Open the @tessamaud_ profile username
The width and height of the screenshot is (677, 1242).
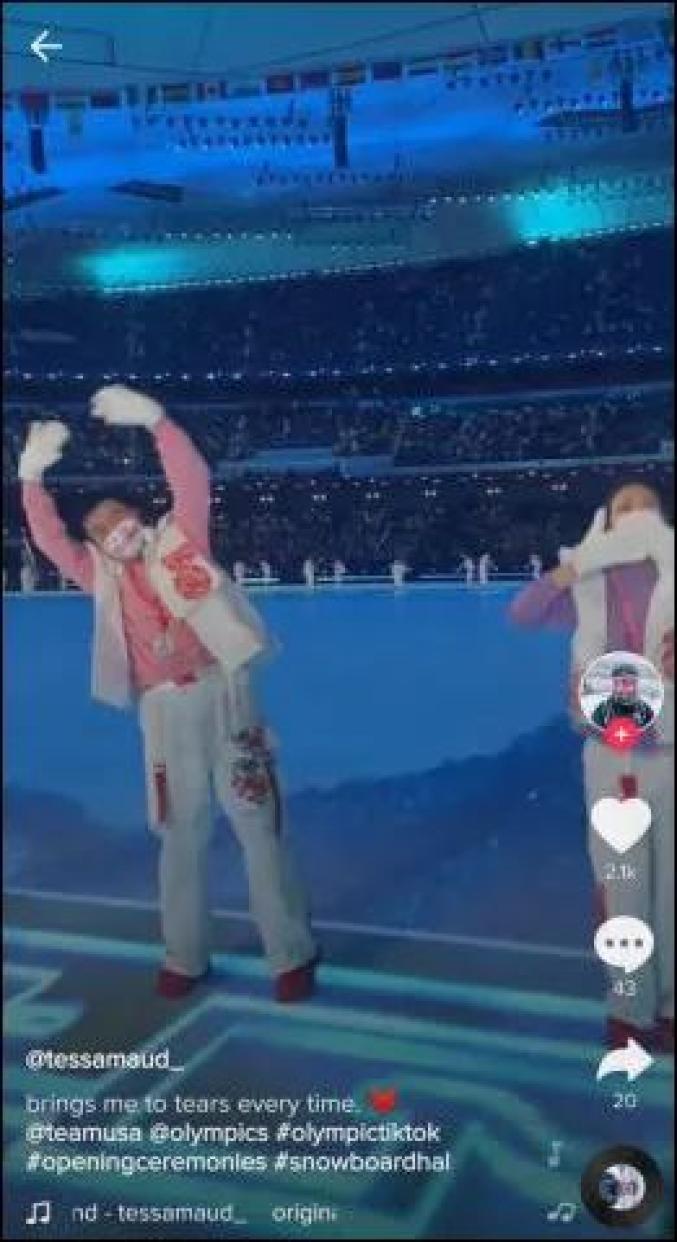click(x=105, y=1060)
